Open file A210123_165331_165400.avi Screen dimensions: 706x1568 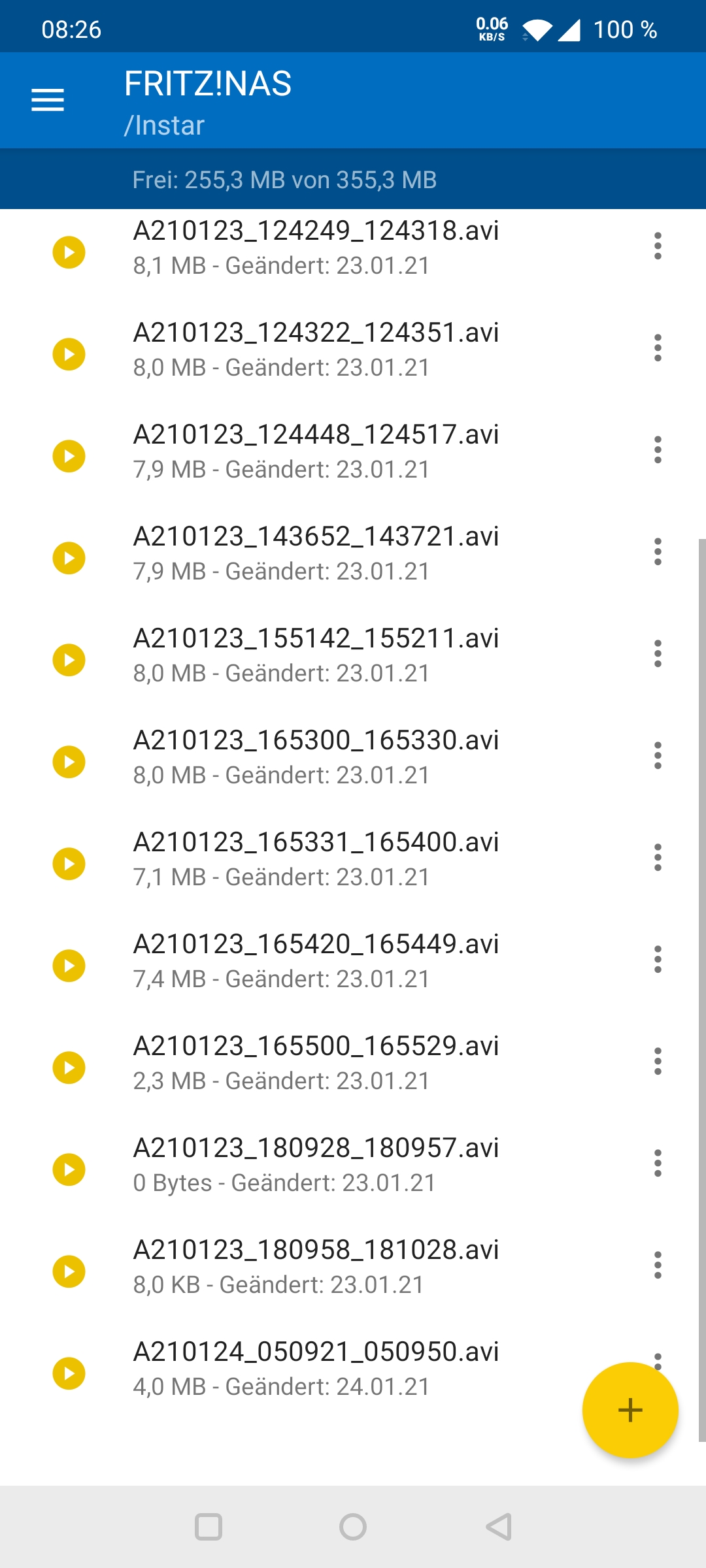pos(316,858)
